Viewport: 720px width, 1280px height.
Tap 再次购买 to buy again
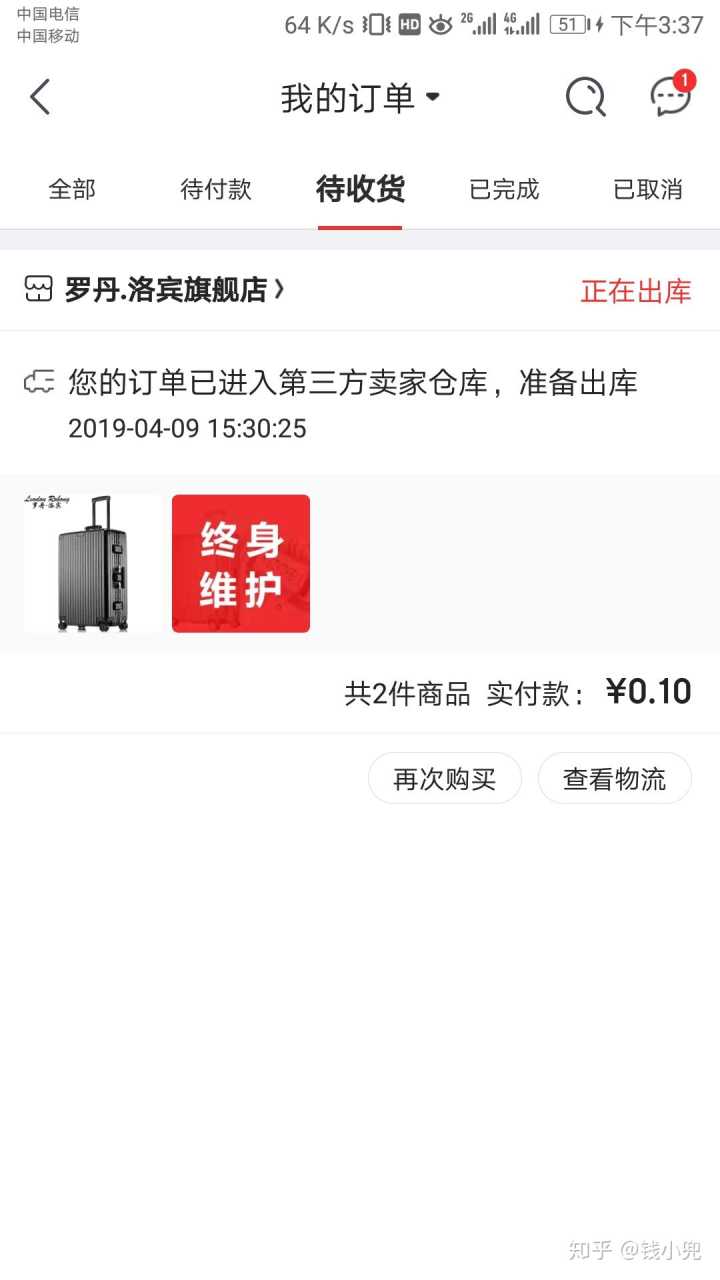(445, 779)
